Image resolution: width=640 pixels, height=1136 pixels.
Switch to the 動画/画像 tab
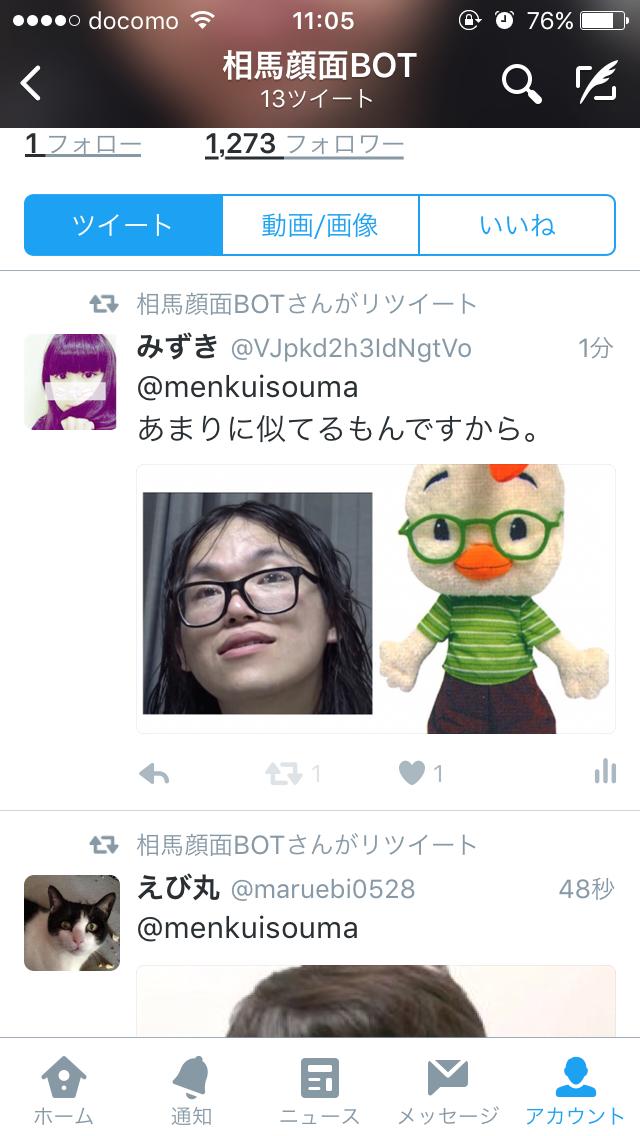coord(320,225)
